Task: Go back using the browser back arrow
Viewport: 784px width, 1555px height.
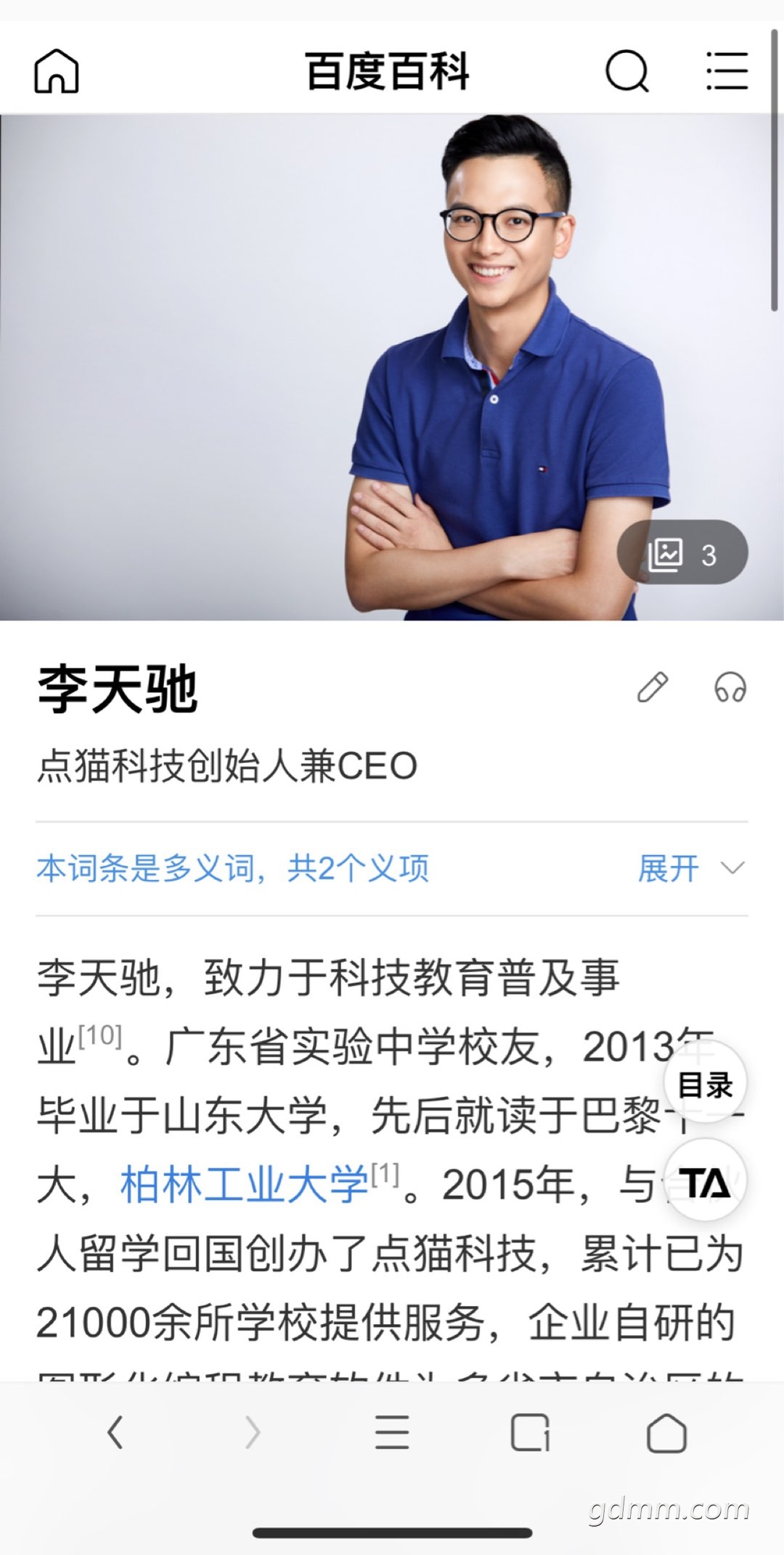Action: [115, 1432]
